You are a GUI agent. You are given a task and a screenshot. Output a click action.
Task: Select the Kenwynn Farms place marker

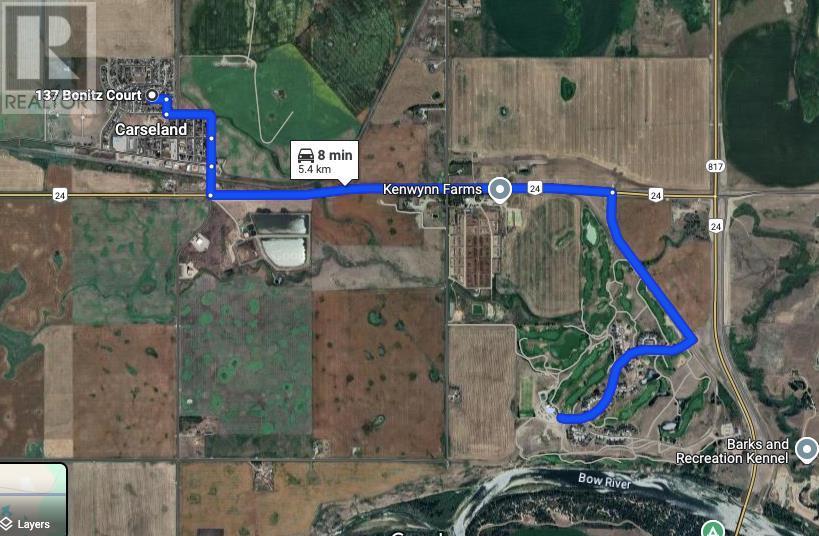coord(499,189)
